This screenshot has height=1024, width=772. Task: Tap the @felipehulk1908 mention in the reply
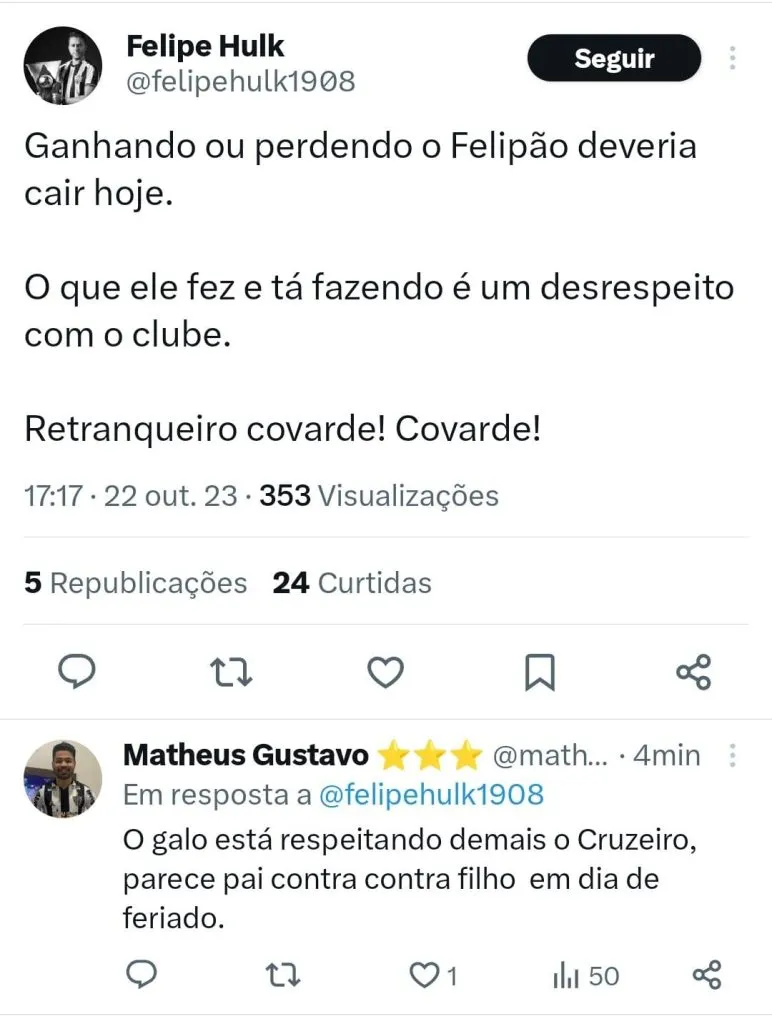[x=430, y=795]
